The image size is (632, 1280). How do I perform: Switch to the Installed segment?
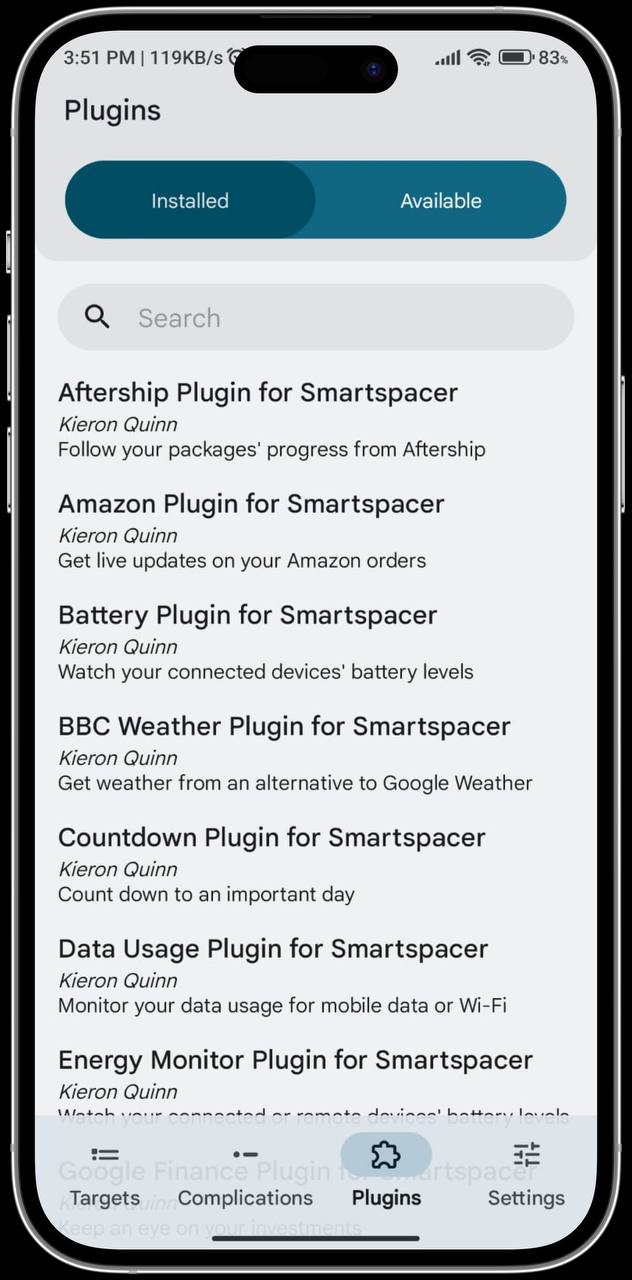coord(190,201)
